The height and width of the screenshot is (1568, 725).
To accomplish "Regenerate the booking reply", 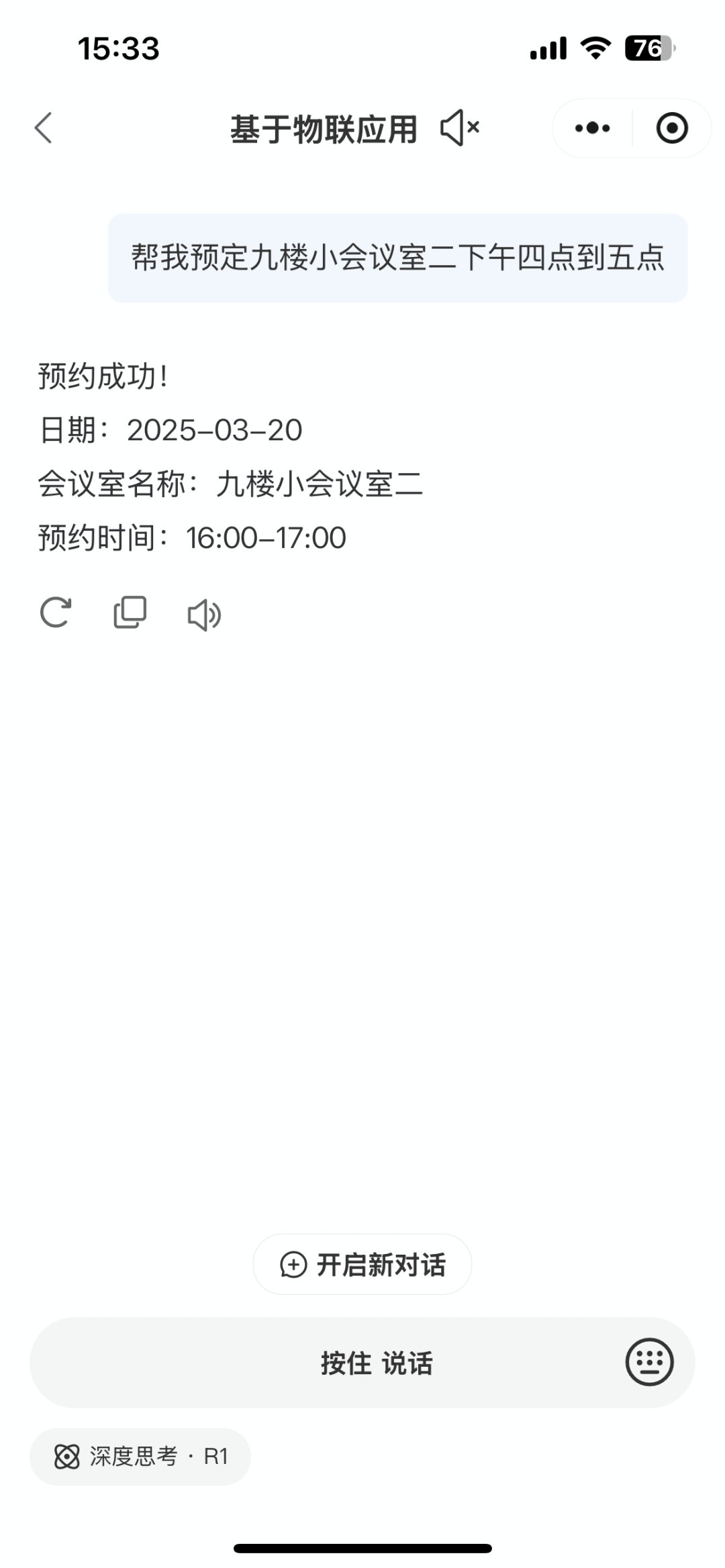I will click(x=56, y=612).
